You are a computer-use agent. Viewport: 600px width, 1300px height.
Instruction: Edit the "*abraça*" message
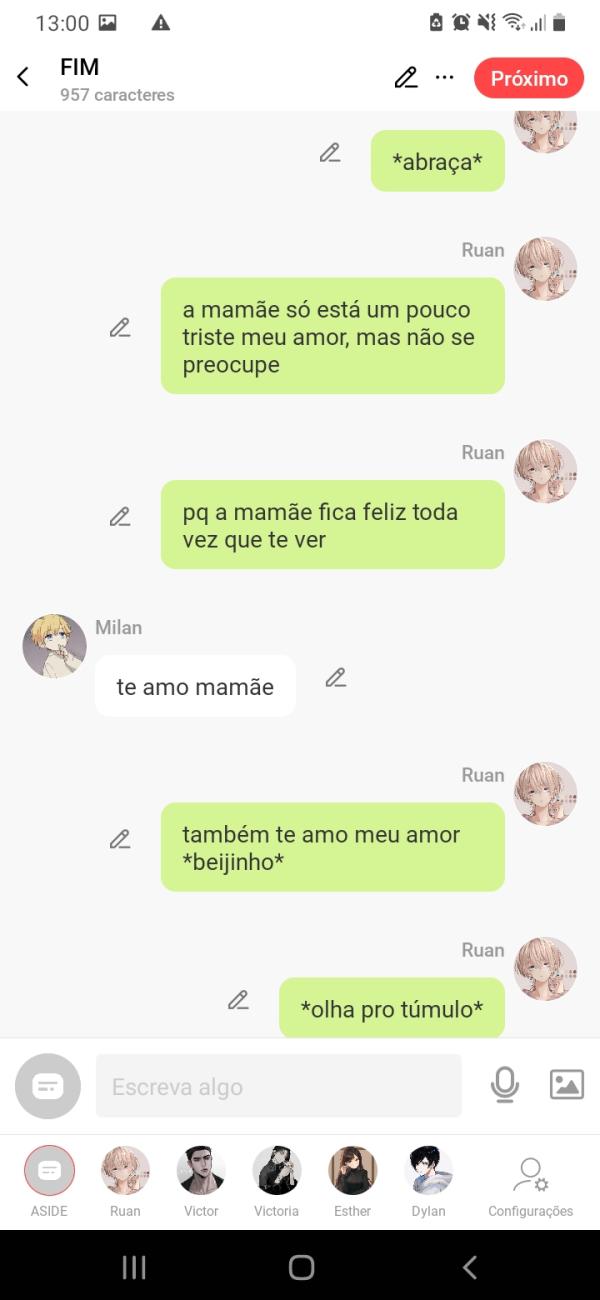tap(330, 153)
